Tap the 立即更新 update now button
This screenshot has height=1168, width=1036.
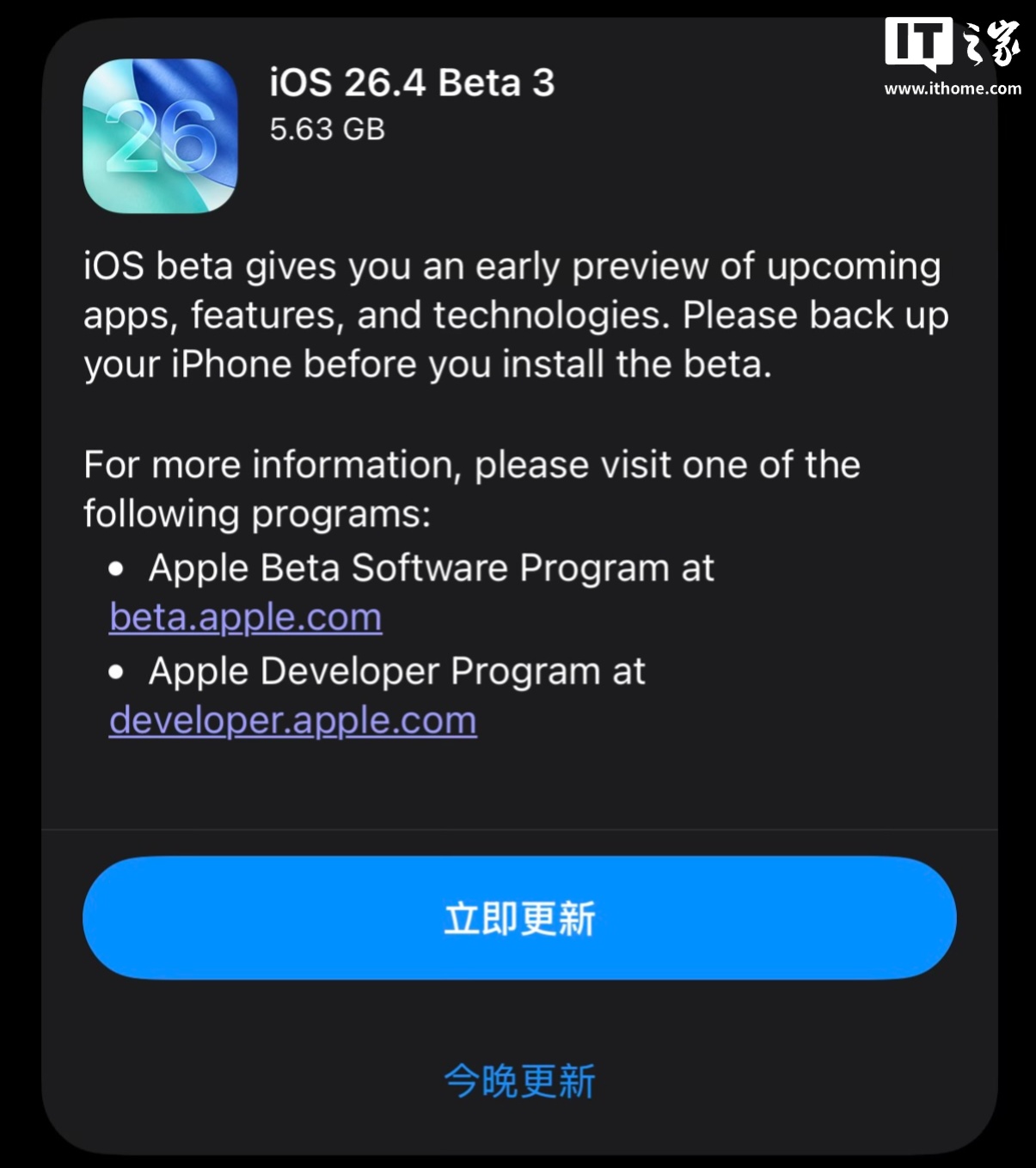(519, 918)
